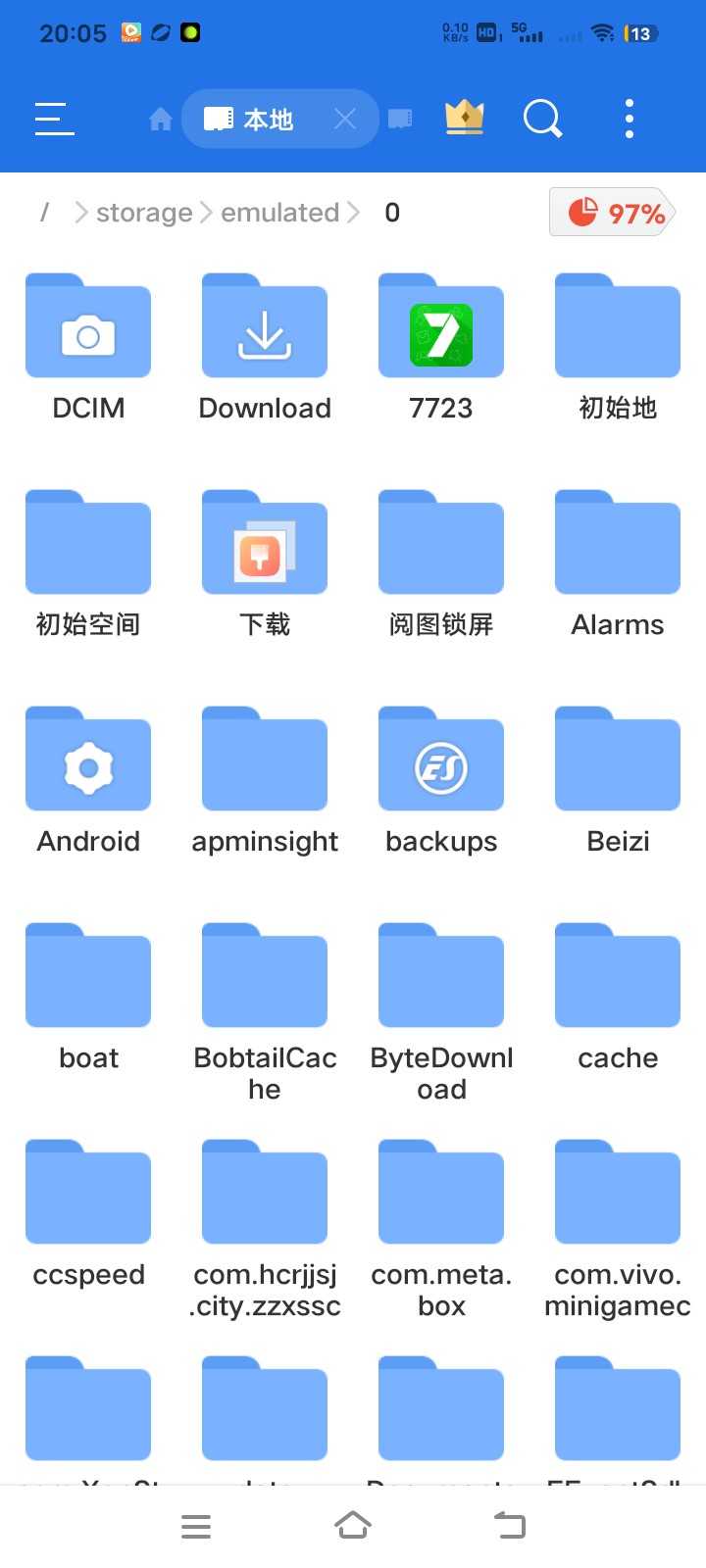Open the three-dot overflow menu
706x1568 pixels.
click(x=630, y=119)
